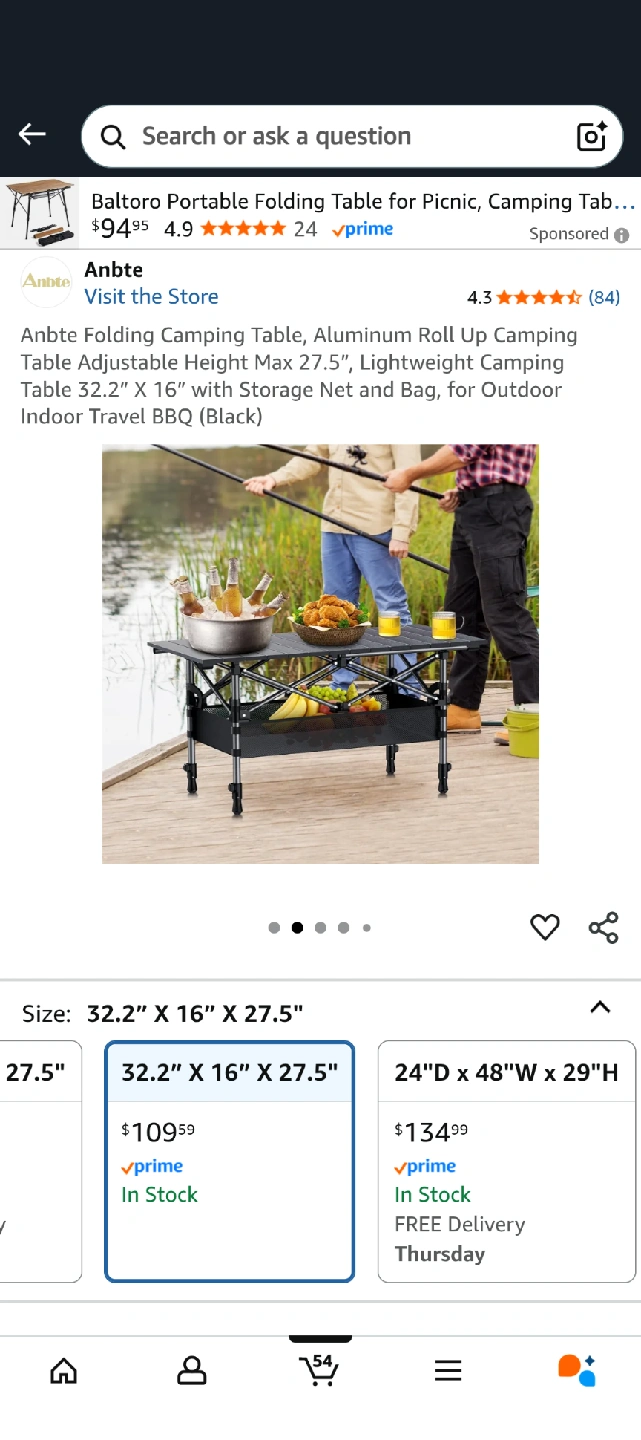Share this product
The width and height of the screenshot is (641, 1440).
pos(604,928)
